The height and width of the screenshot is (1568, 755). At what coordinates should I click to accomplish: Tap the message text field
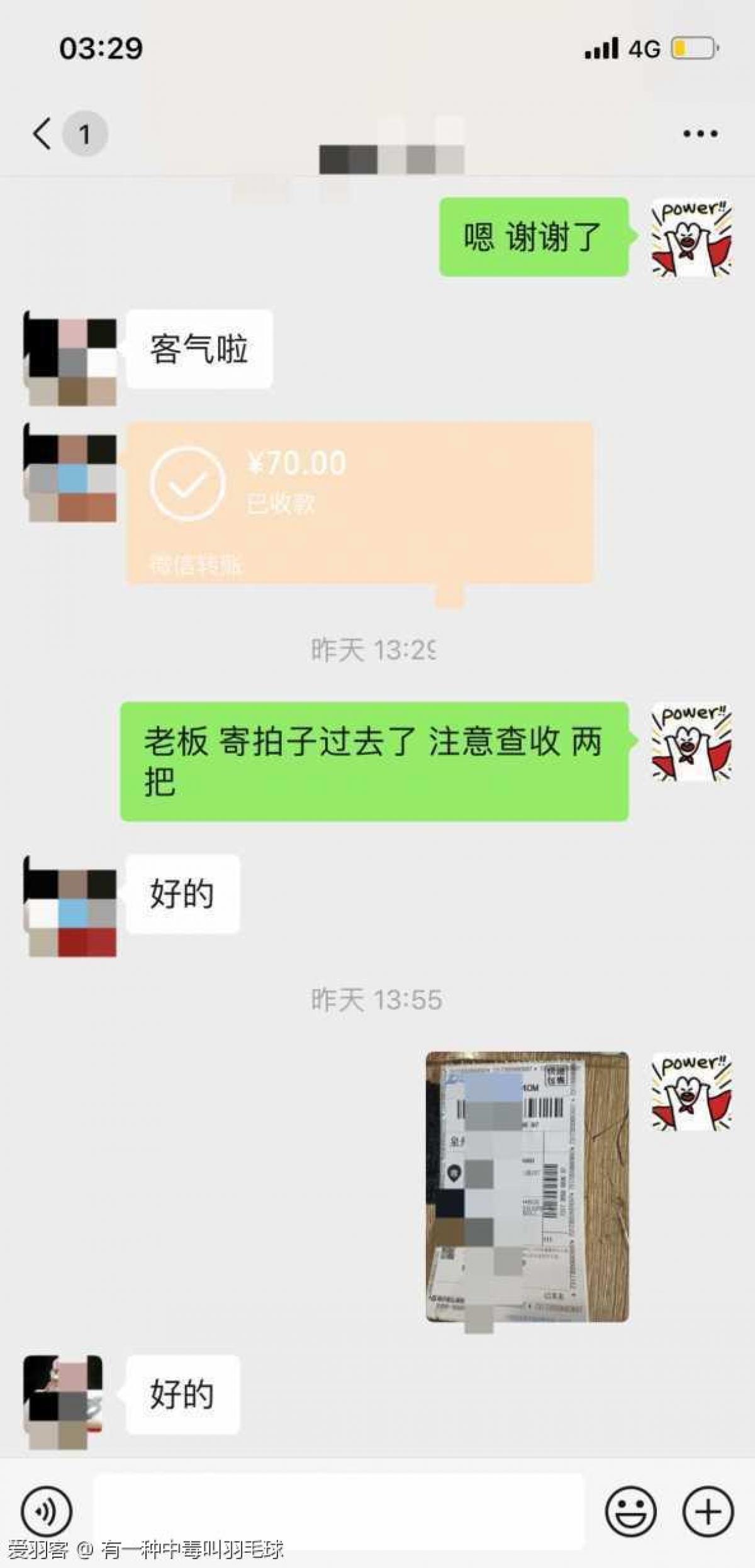[338, 1510]
